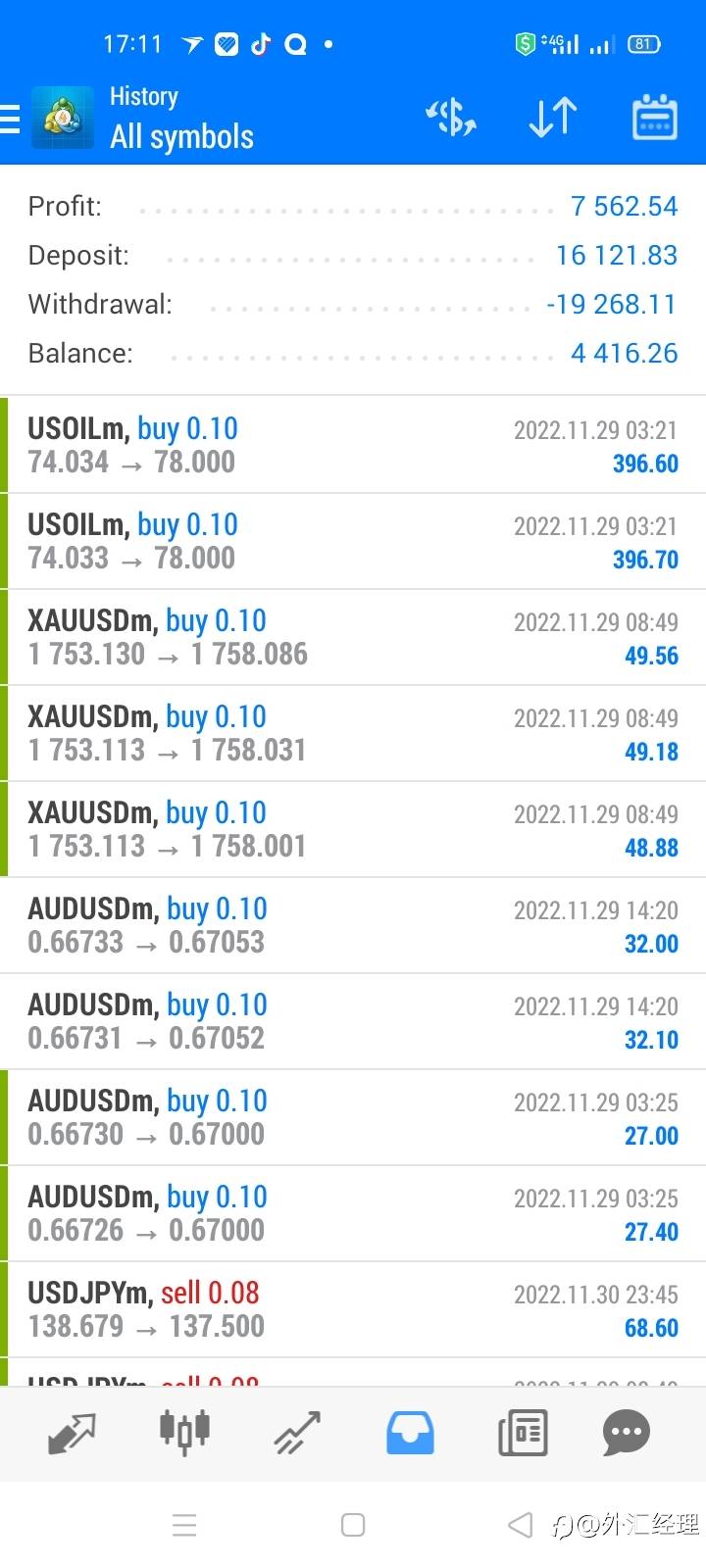The height and width of the screenshot is (1568, 706).
Task: Go to the Trade tab
Action: pos(297,1433)
